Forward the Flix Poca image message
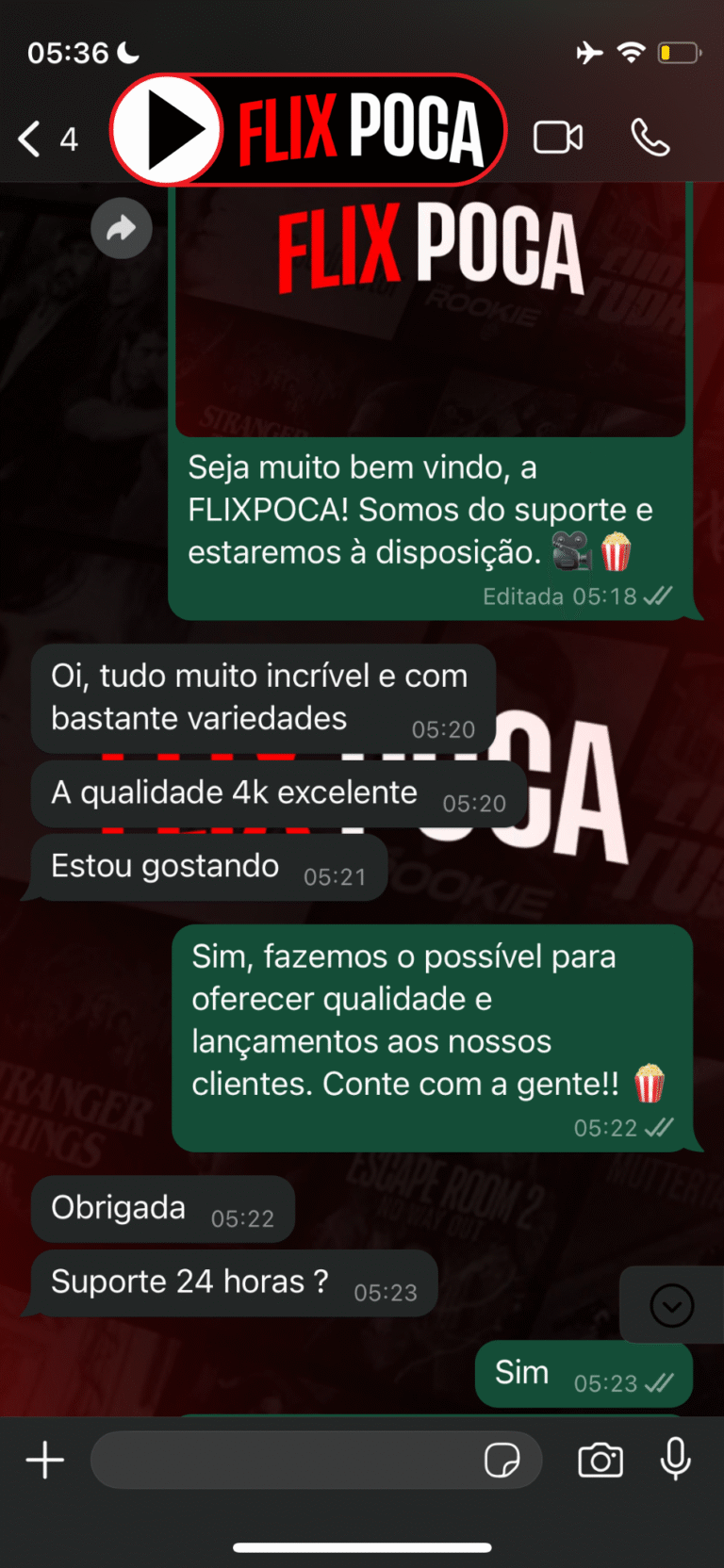Image resolution: width=724 pixels, height=1568 pixels. (122, 228)
